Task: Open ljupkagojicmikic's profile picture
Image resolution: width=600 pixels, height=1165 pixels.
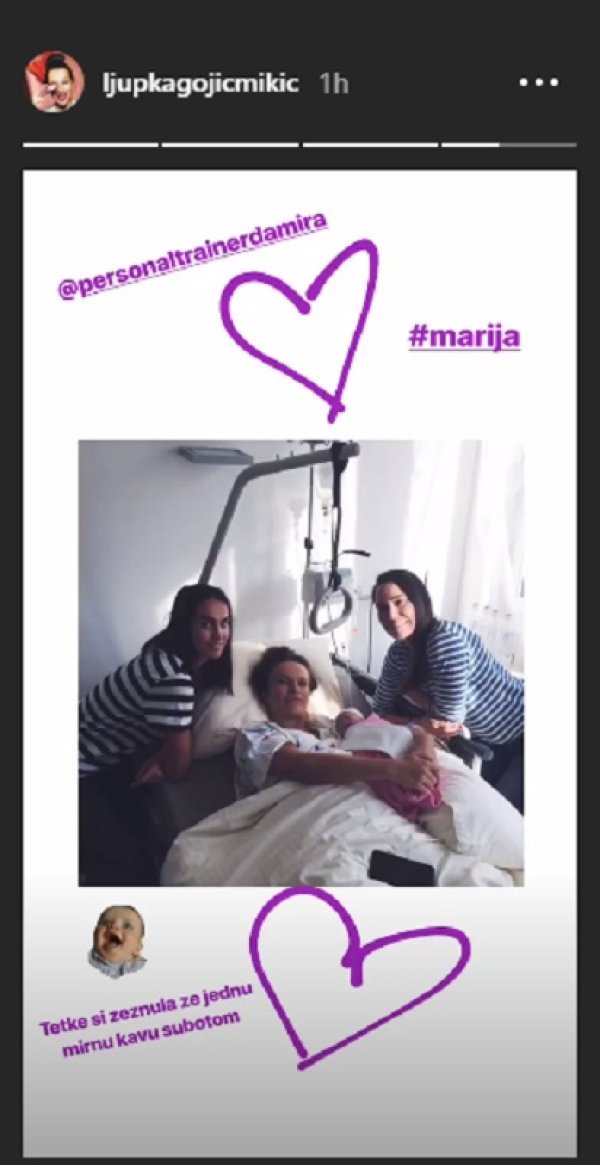Action: tap(54, 82)
